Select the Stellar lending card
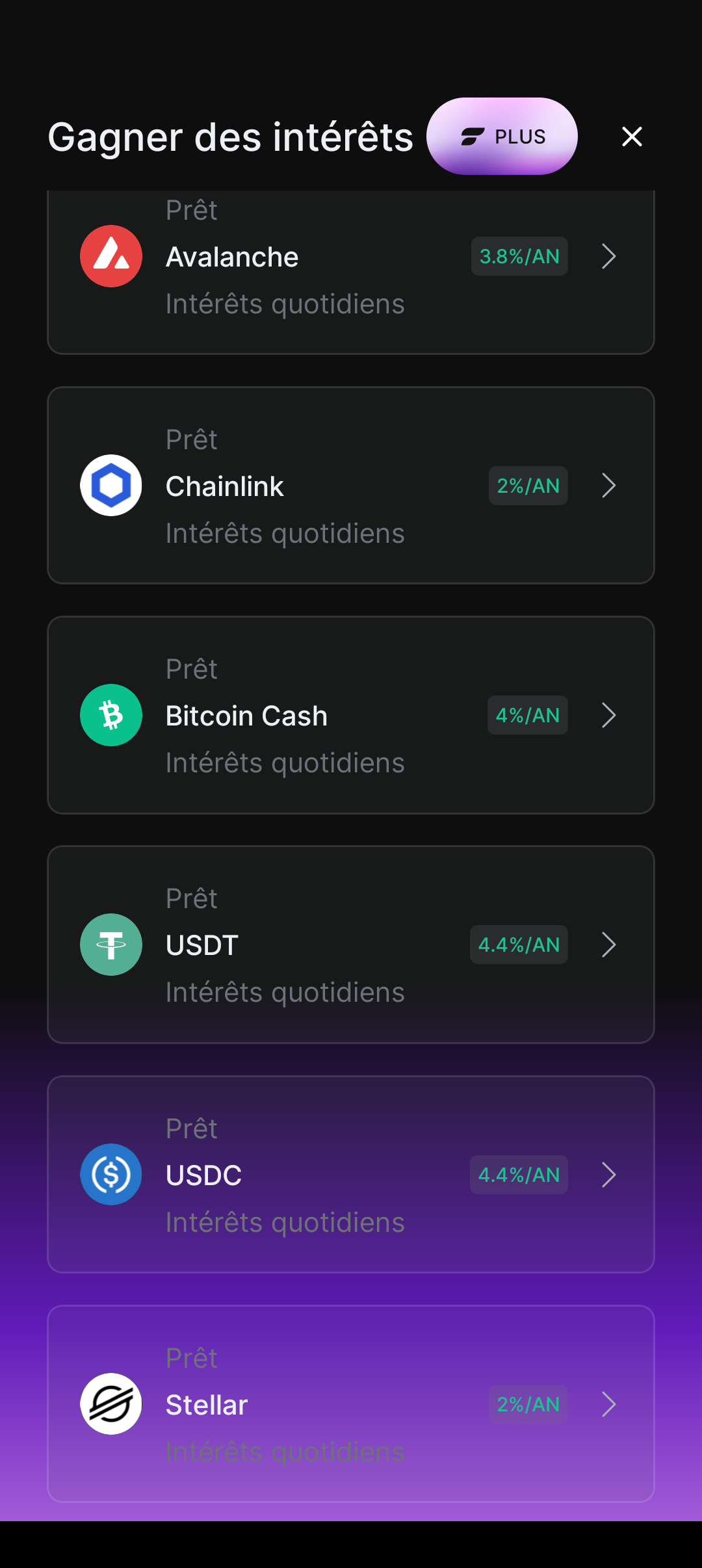Viewport: 702px width, 1568px height. pyautogui.click(x=351, y=1404)
